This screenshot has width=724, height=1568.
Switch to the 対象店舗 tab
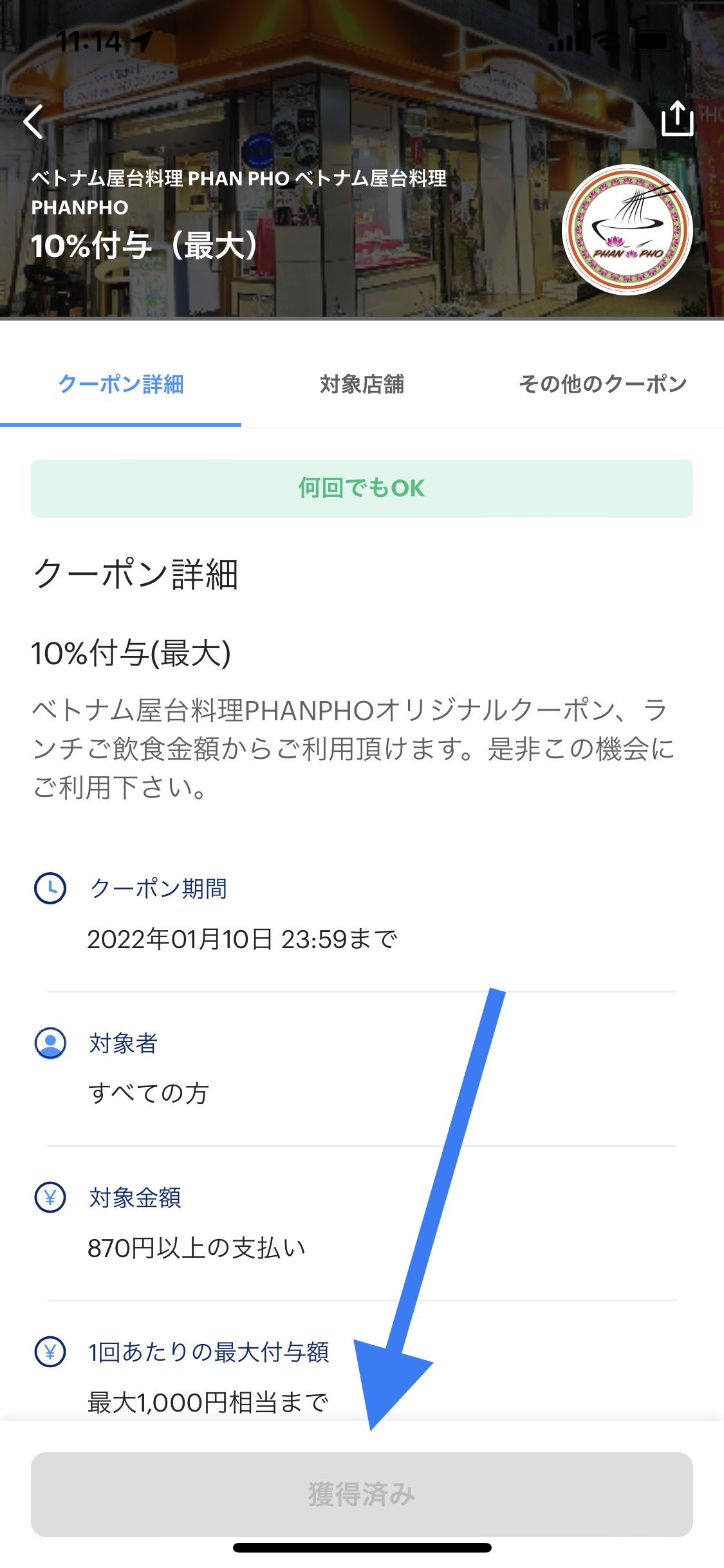pos(362,385)
